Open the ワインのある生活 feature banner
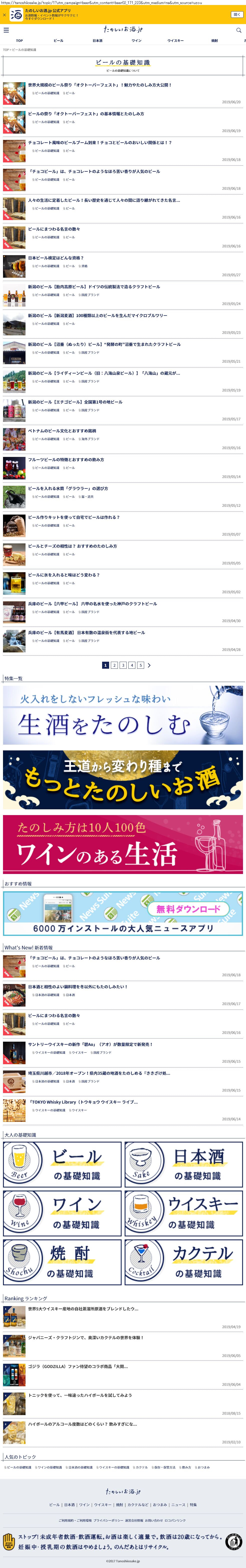The width and height of the screenshot is (246, 1568). (x=123, y=844)
